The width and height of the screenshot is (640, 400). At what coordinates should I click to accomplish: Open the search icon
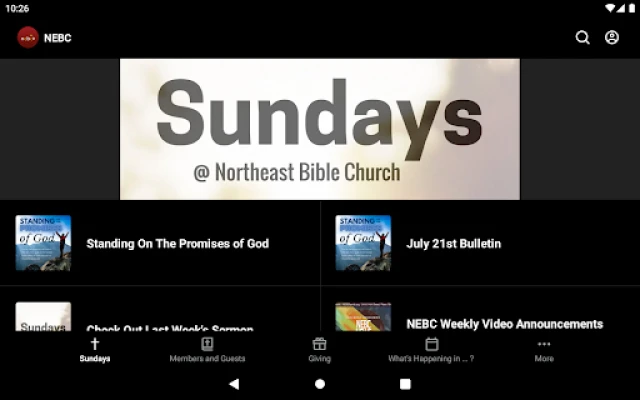pos(582,38)
